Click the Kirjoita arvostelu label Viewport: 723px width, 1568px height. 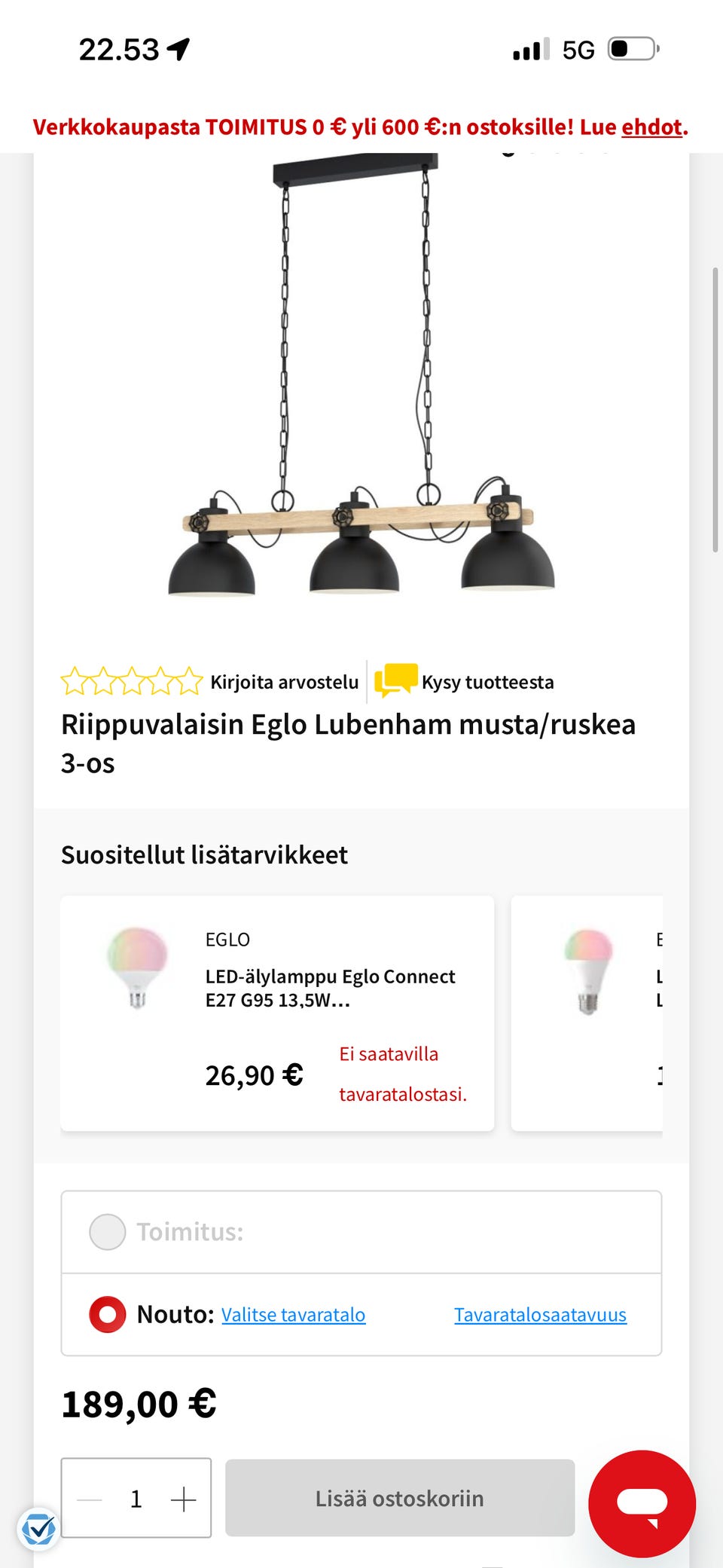[x=285, y=682]
